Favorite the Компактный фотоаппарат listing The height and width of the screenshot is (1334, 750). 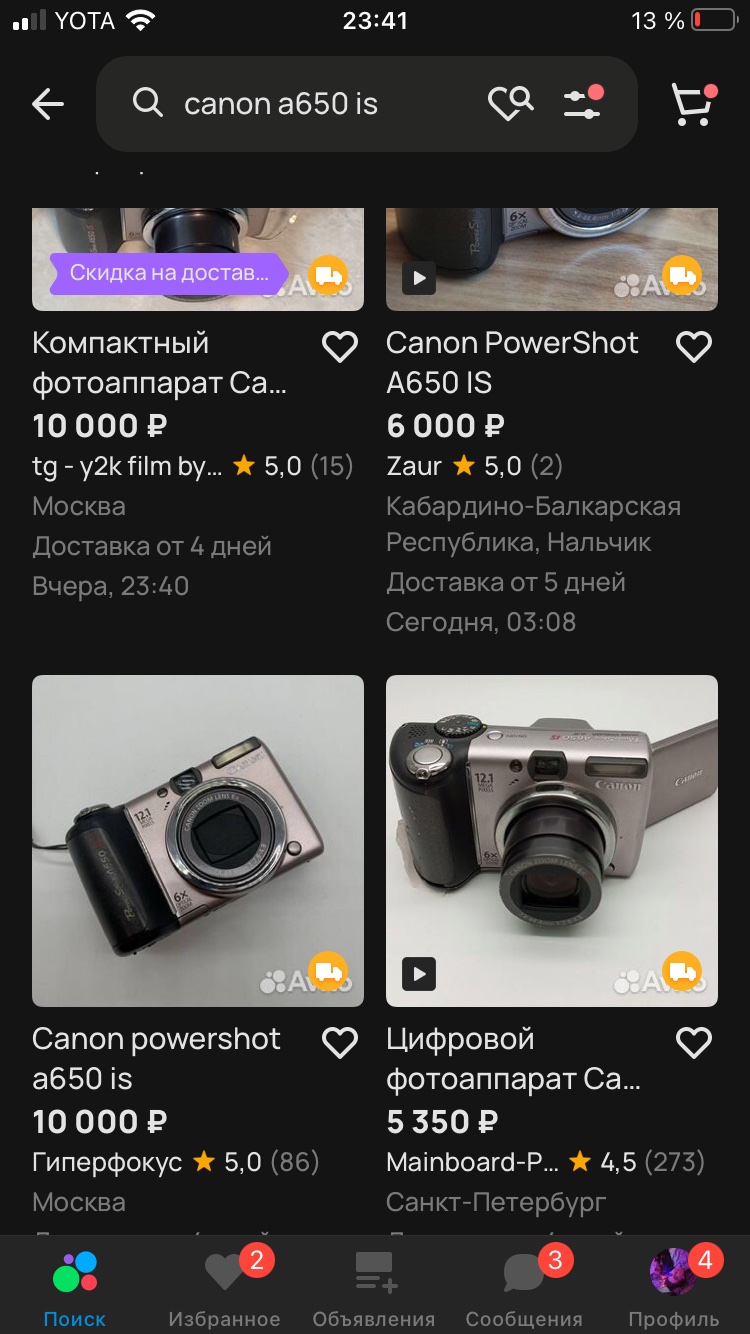(x=340, y=347)
